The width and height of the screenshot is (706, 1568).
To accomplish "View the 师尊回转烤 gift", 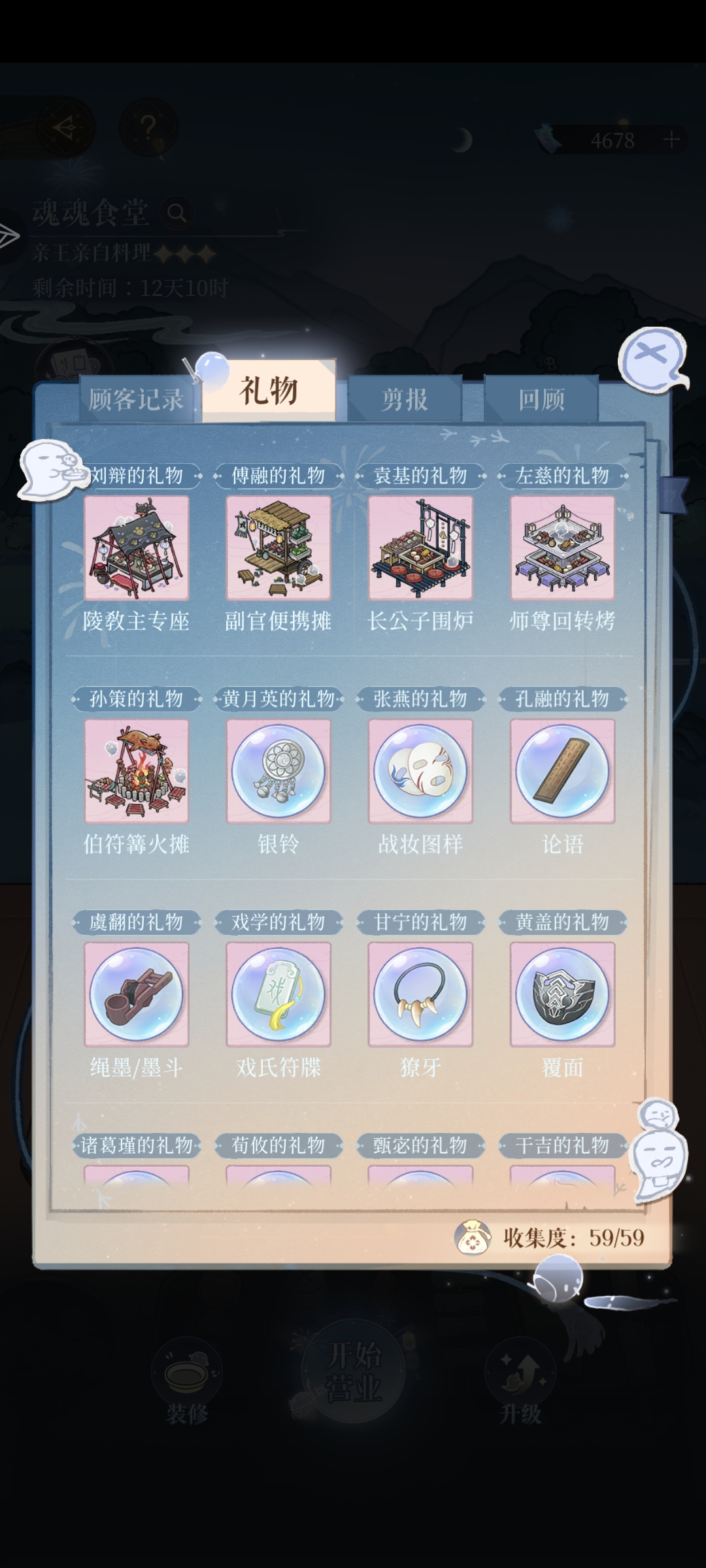I will point(562,548).
